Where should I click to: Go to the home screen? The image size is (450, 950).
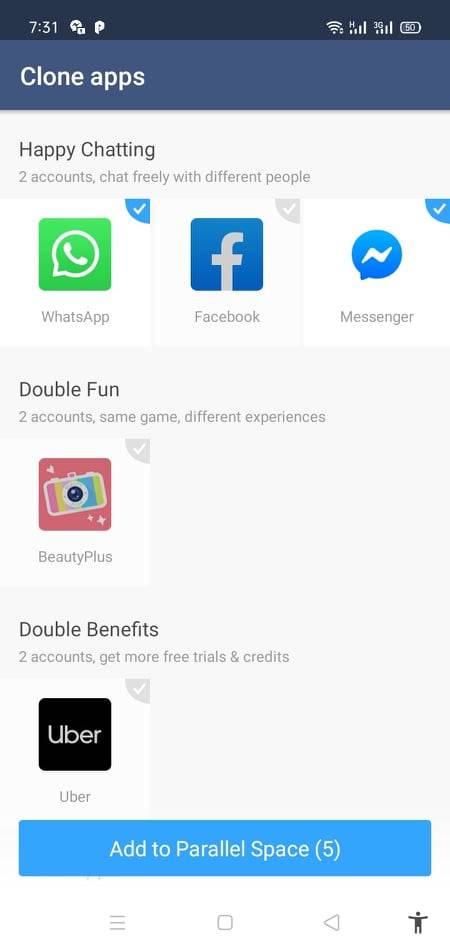click(225, 923)
